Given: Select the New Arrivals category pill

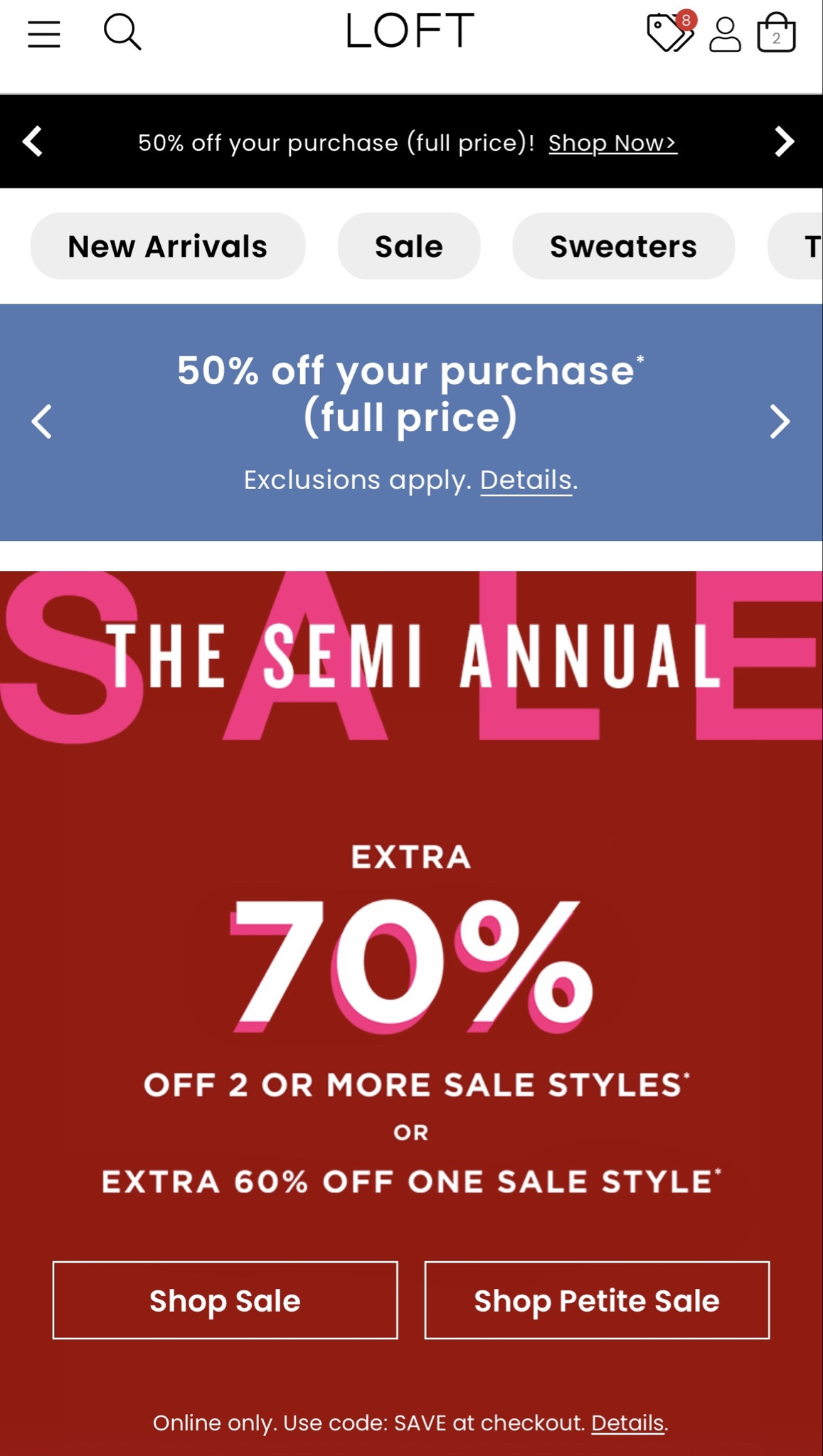Looking at the screenshot, I should pyautogui.click(x=166, y=246).
